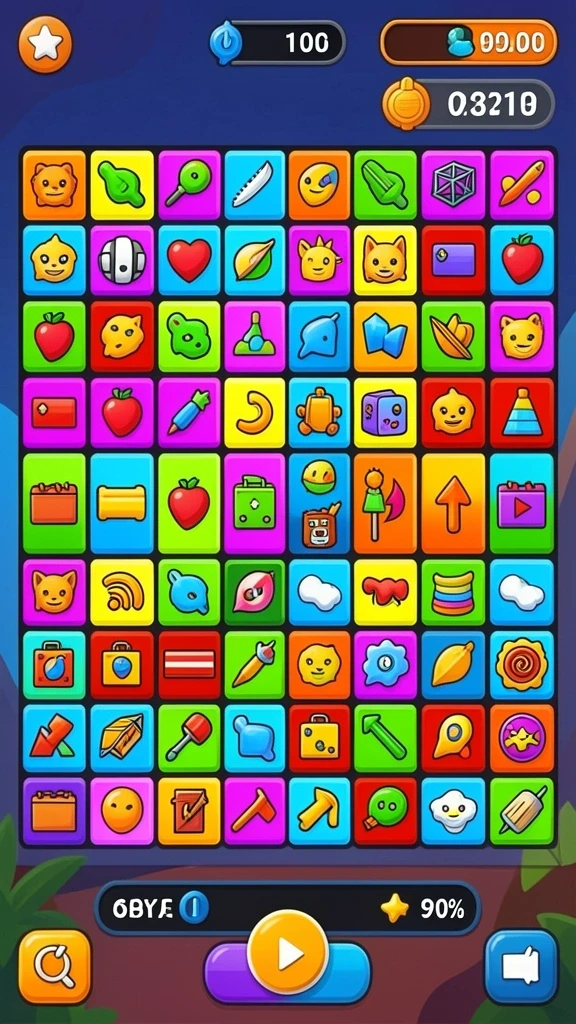Pick the purple dice tile
This screenshot has width=576, height=1024.
click(385, 412)
